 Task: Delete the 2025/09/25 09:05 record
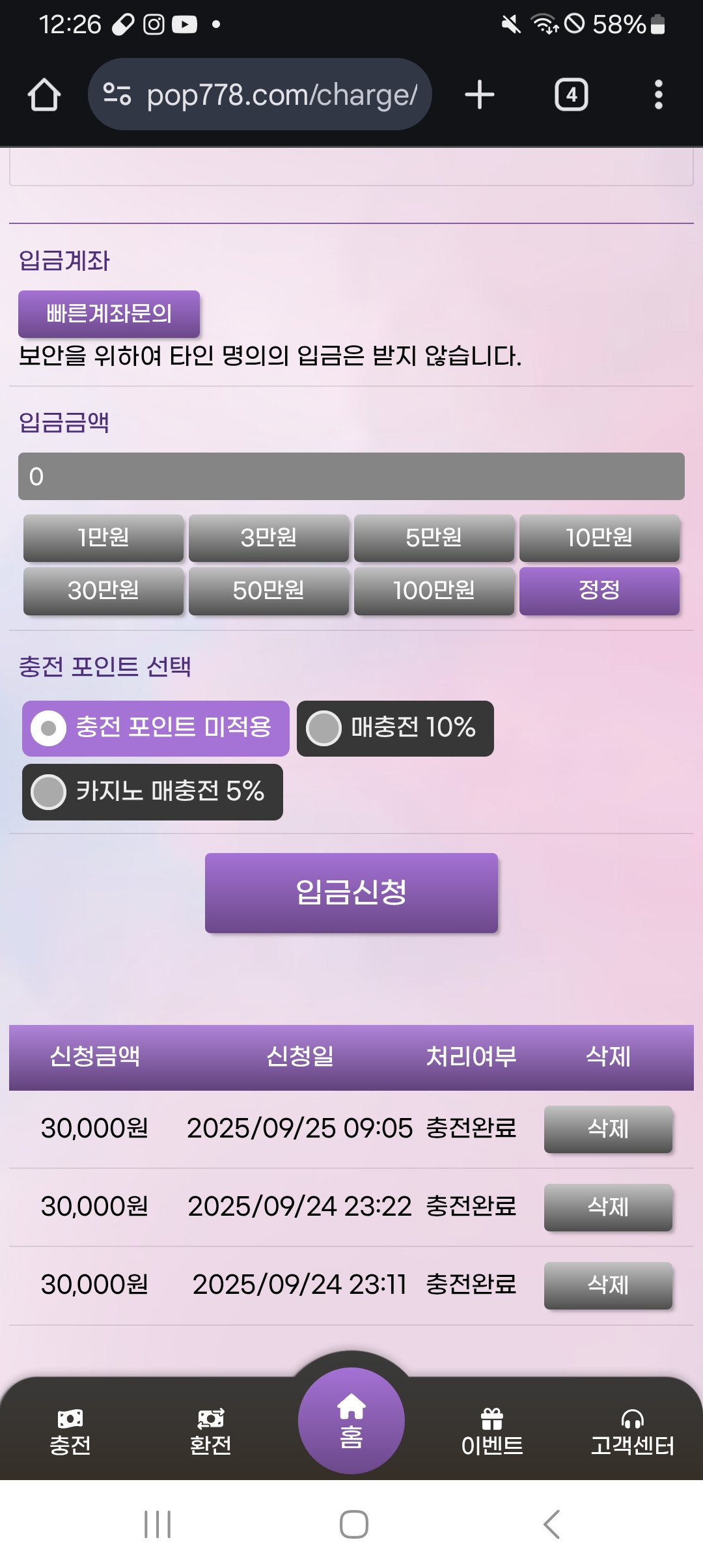(608, 1129)
